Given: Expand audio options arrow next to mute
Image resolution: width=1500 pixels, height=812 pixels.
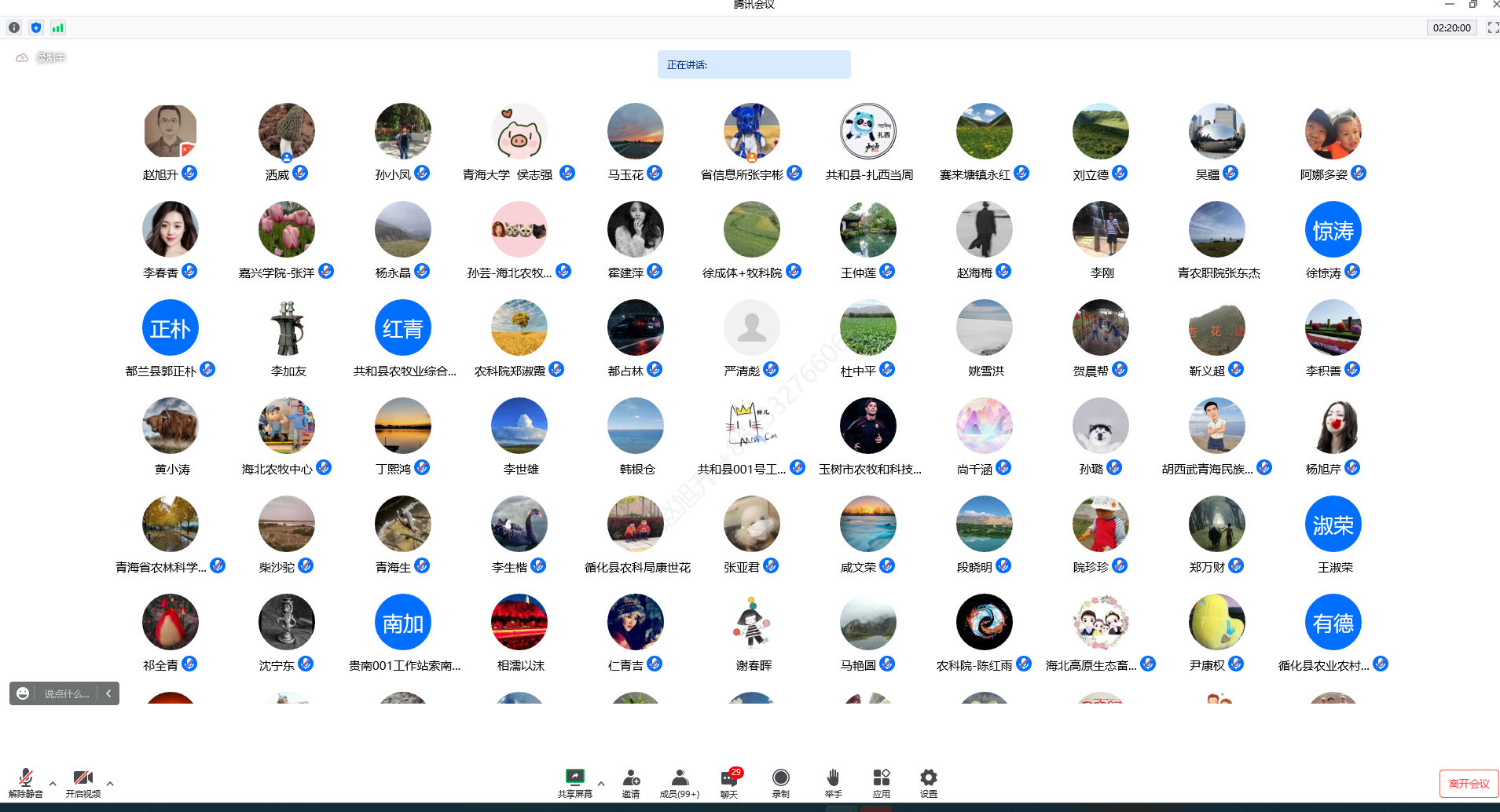Looking at the screenshot, I should (53, 783).
